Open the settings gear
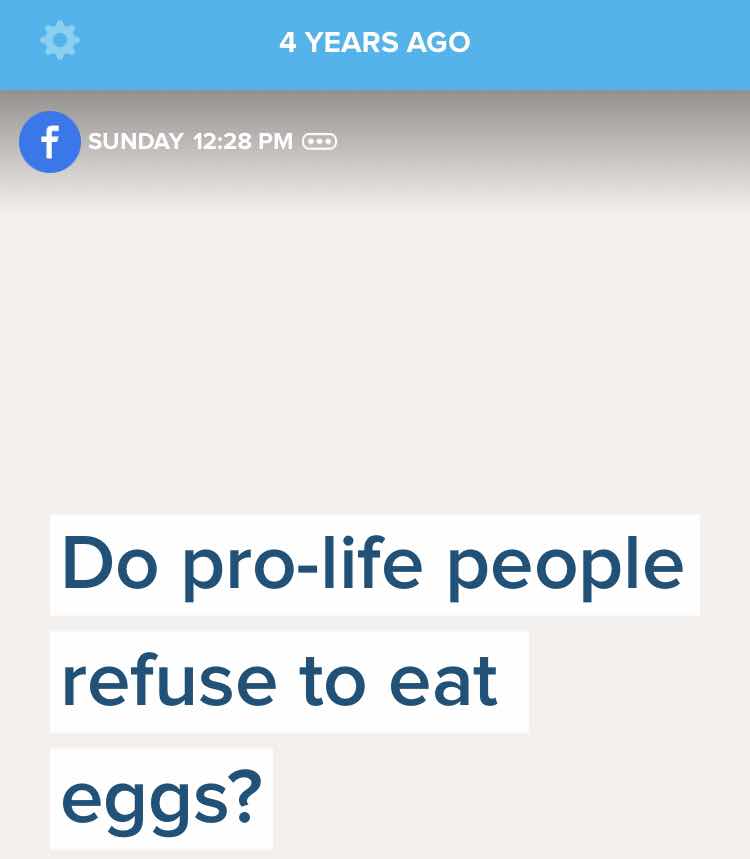The height and width of the screenshot is (859, 750). coord(59,41)
